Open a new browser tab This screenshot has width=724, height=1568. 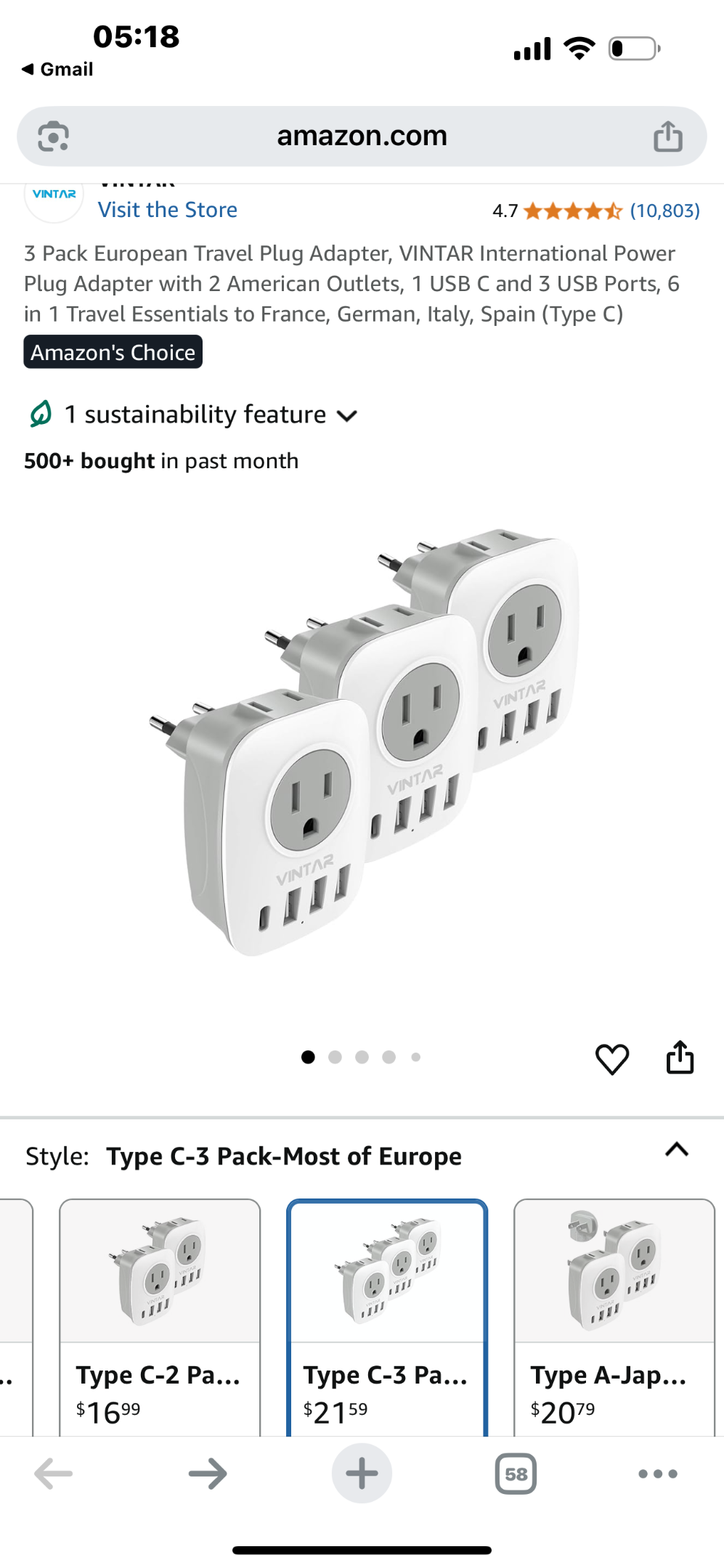(x=362, y=1474)
